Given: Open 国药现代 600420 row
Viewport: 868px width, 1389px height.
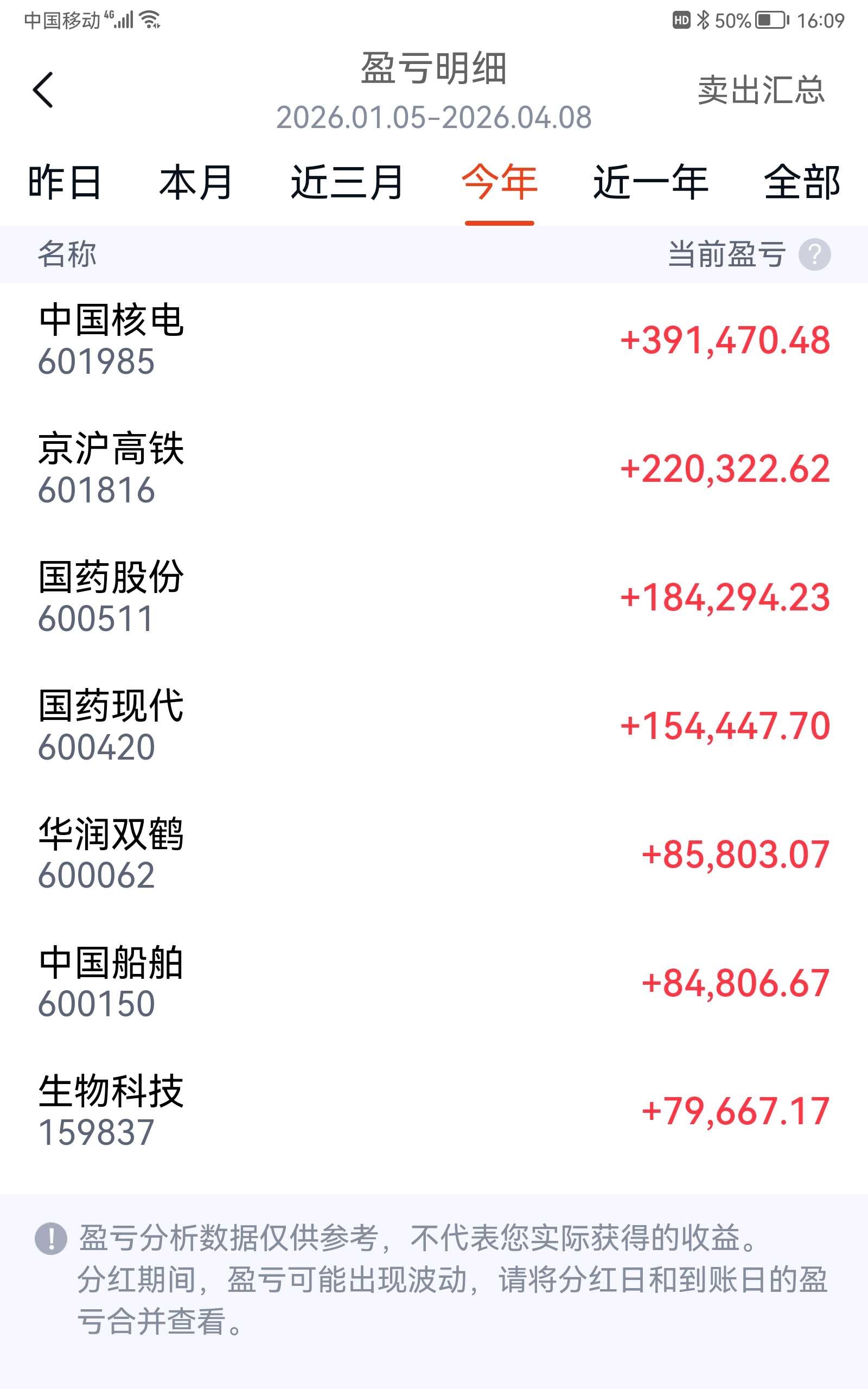Looking at the screenshot, I should 434,725.
